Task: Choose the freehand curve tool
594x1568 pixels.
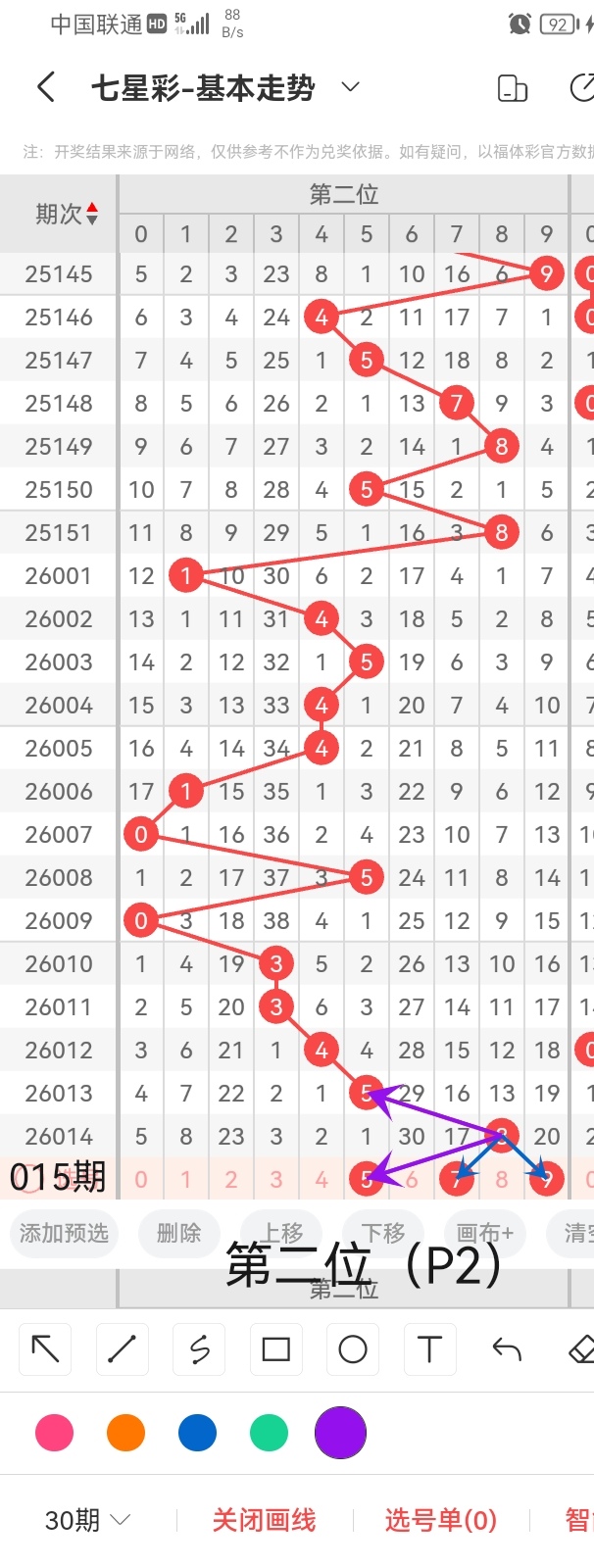Action: 199,1349
